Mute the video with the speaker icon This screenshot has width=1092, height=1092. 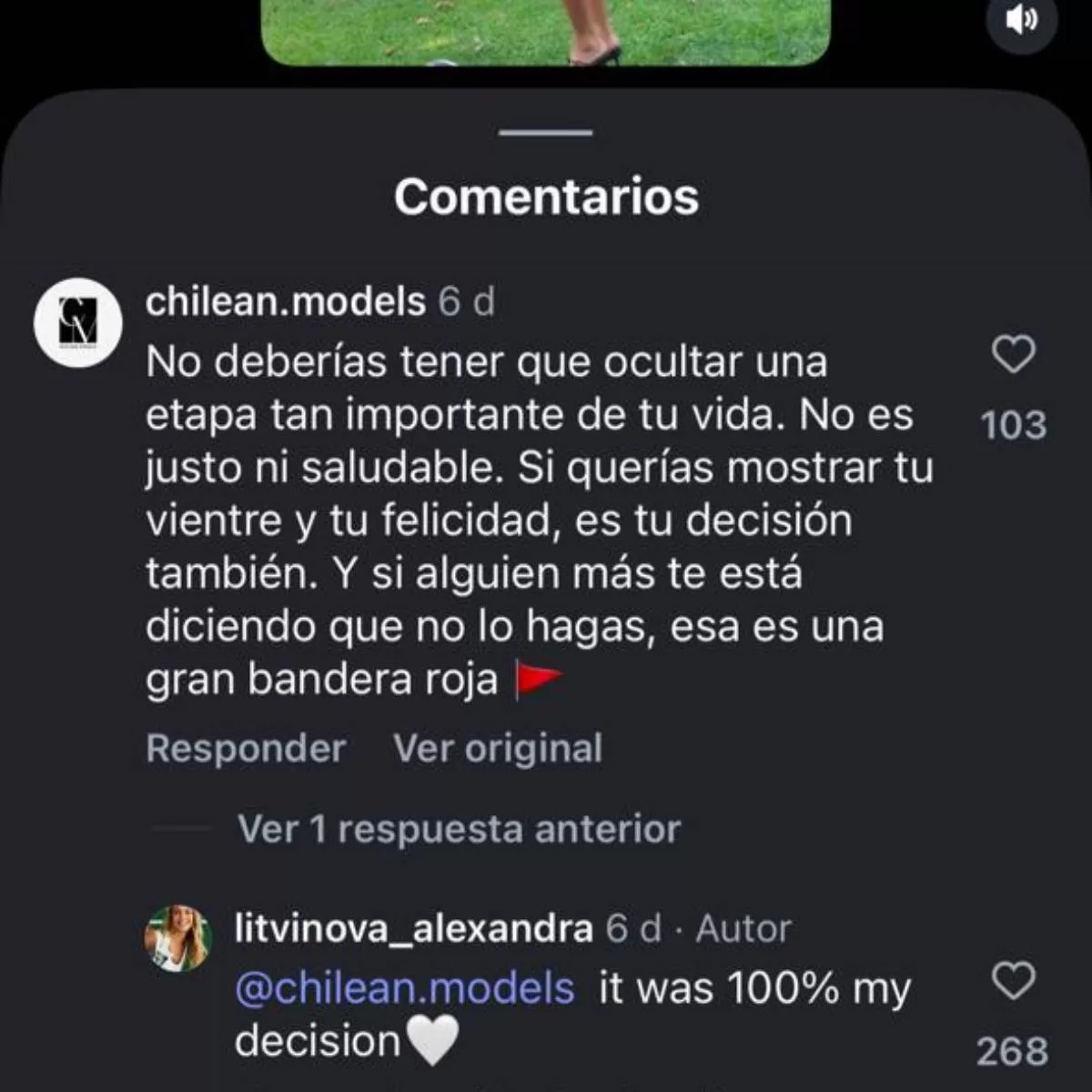click(x=1022, y=20)
